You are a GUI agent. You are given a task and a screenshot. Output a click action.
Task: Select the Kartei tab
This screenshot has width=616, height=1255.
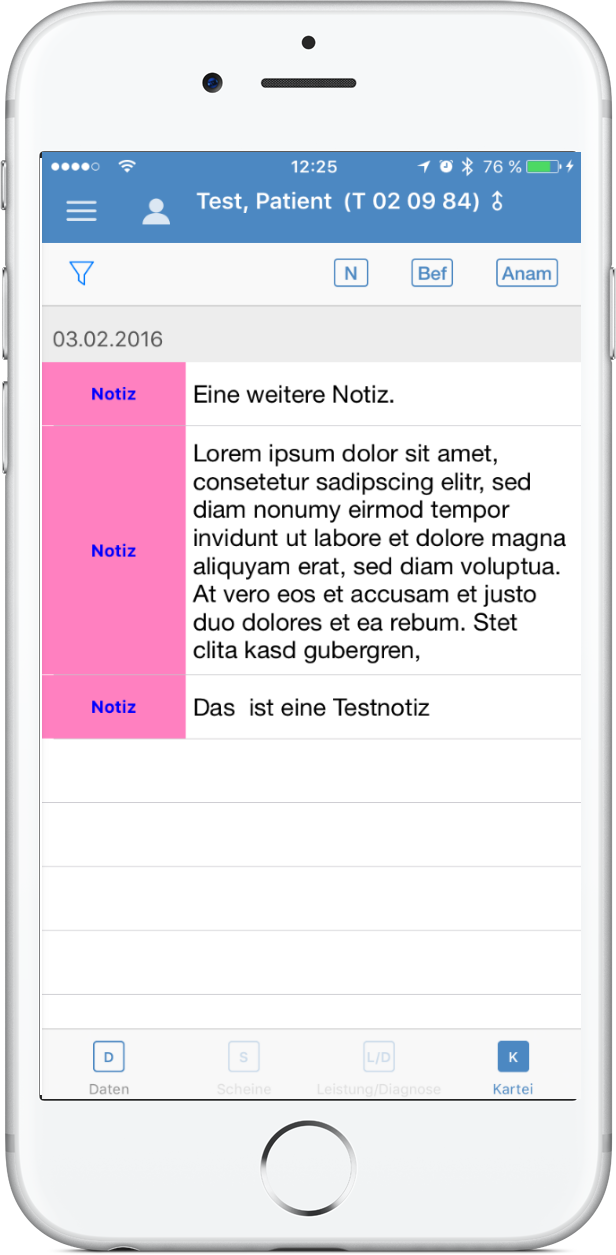[x=513, y=1067]
